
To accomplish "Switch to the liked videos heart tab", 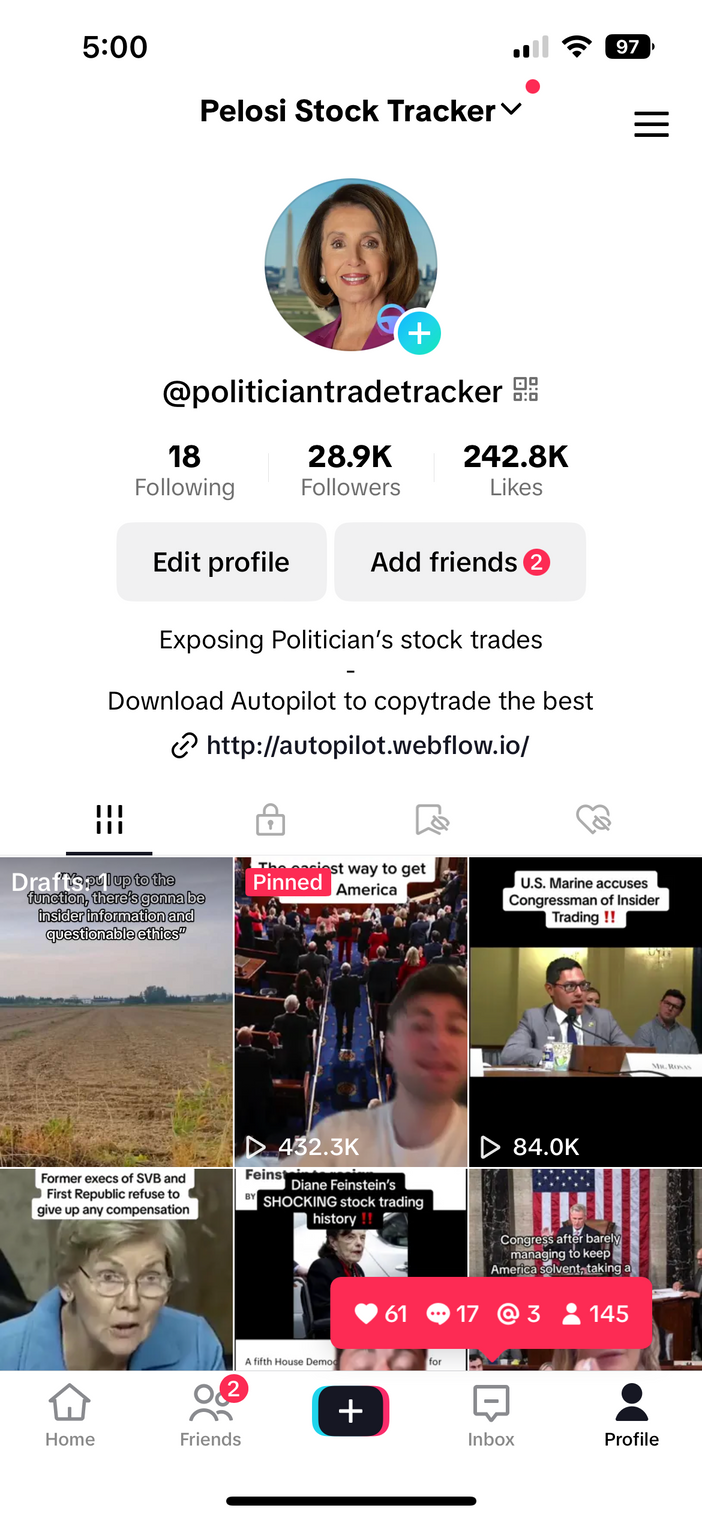I will click(594, 821).
